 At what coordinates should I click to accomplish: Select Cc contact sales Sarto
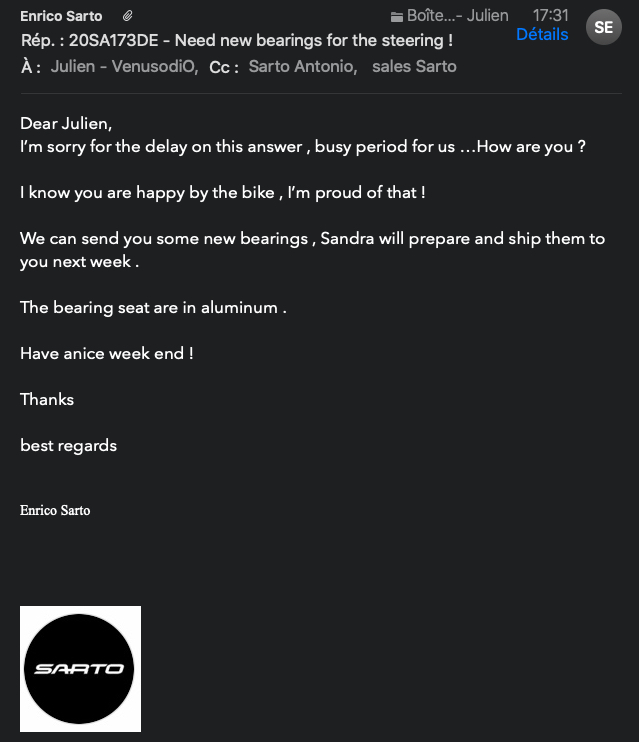click(414, 67)
